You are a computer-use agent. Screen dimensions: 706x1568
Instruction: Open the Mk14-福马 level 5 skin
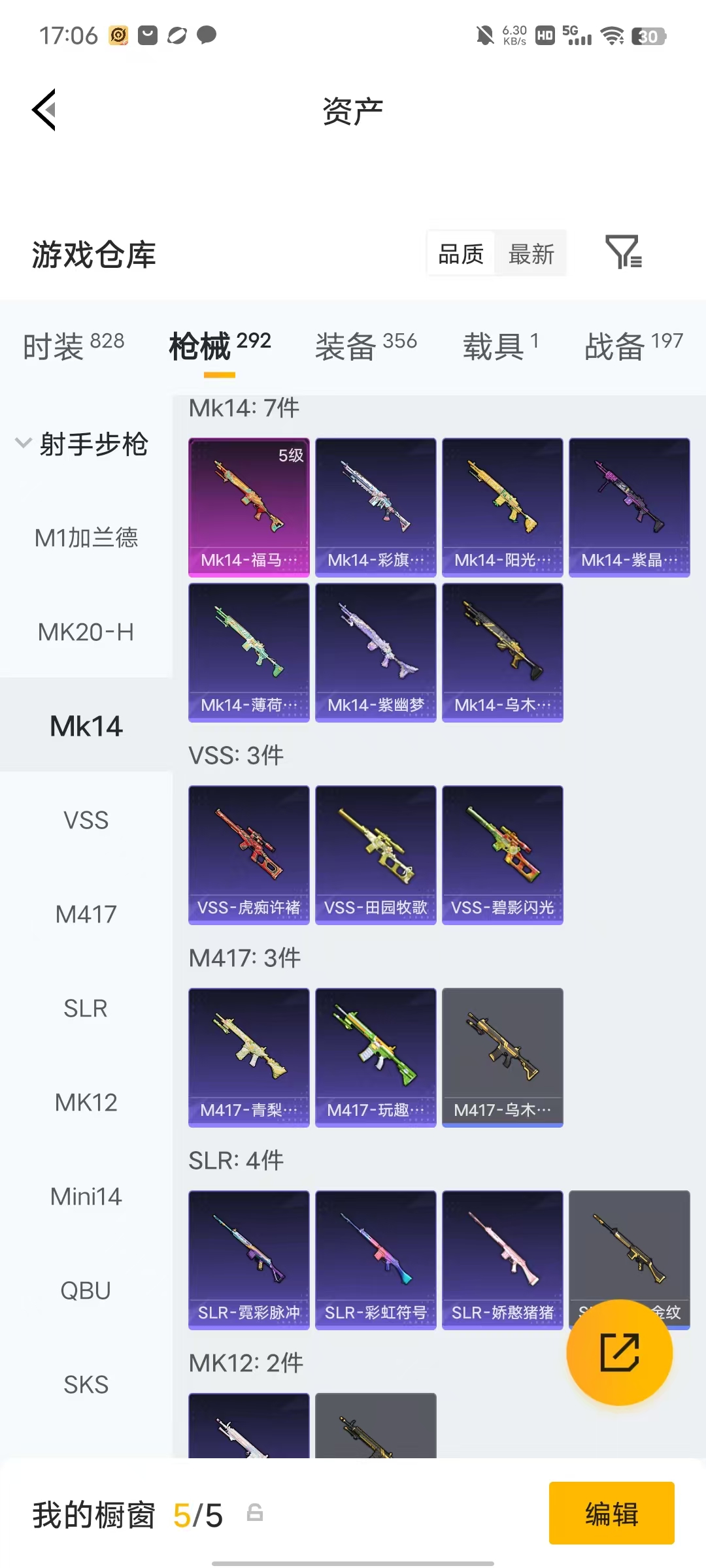click(249, 508)
